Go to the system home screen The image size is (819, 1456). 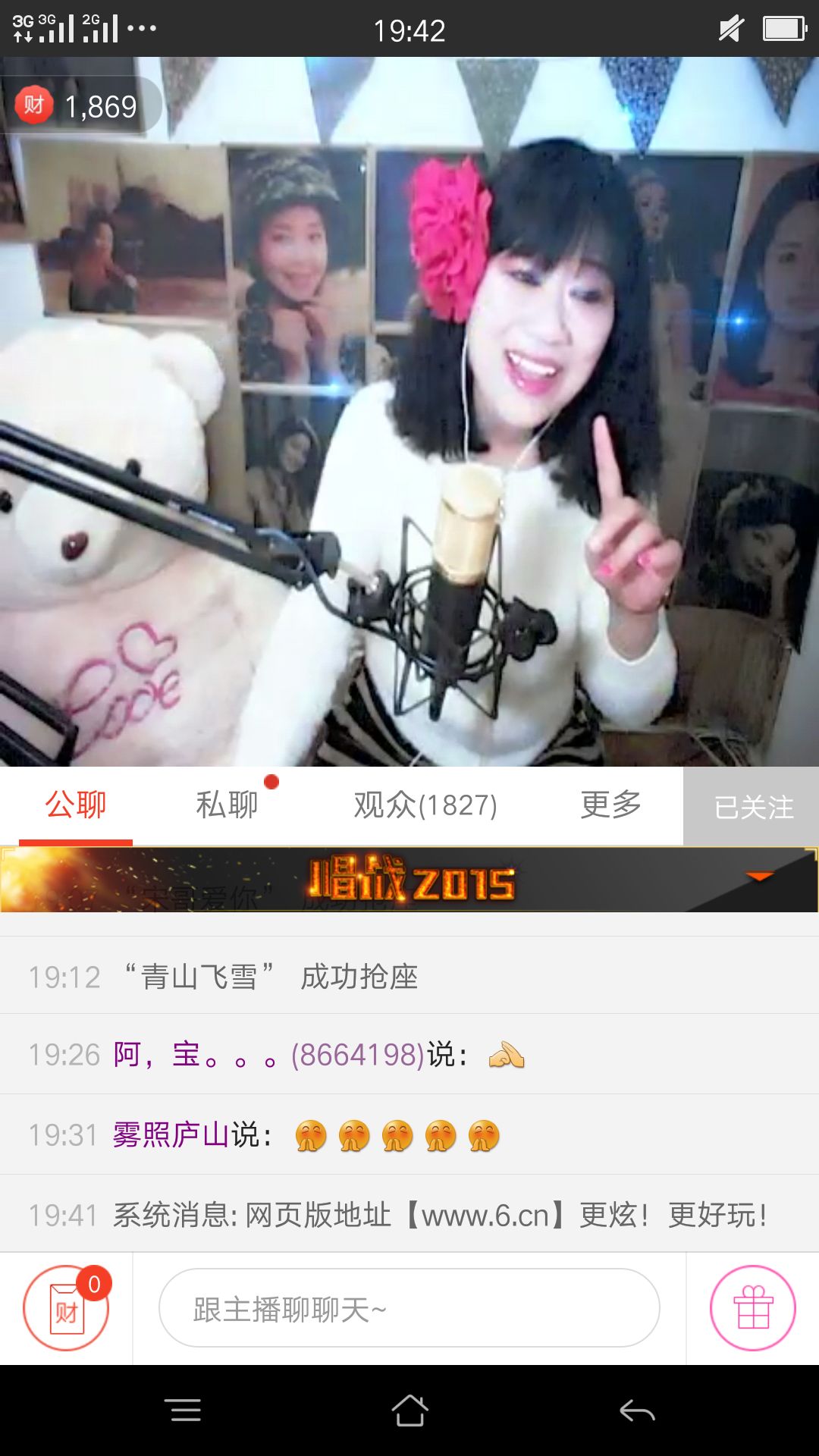pos(409,1411)
